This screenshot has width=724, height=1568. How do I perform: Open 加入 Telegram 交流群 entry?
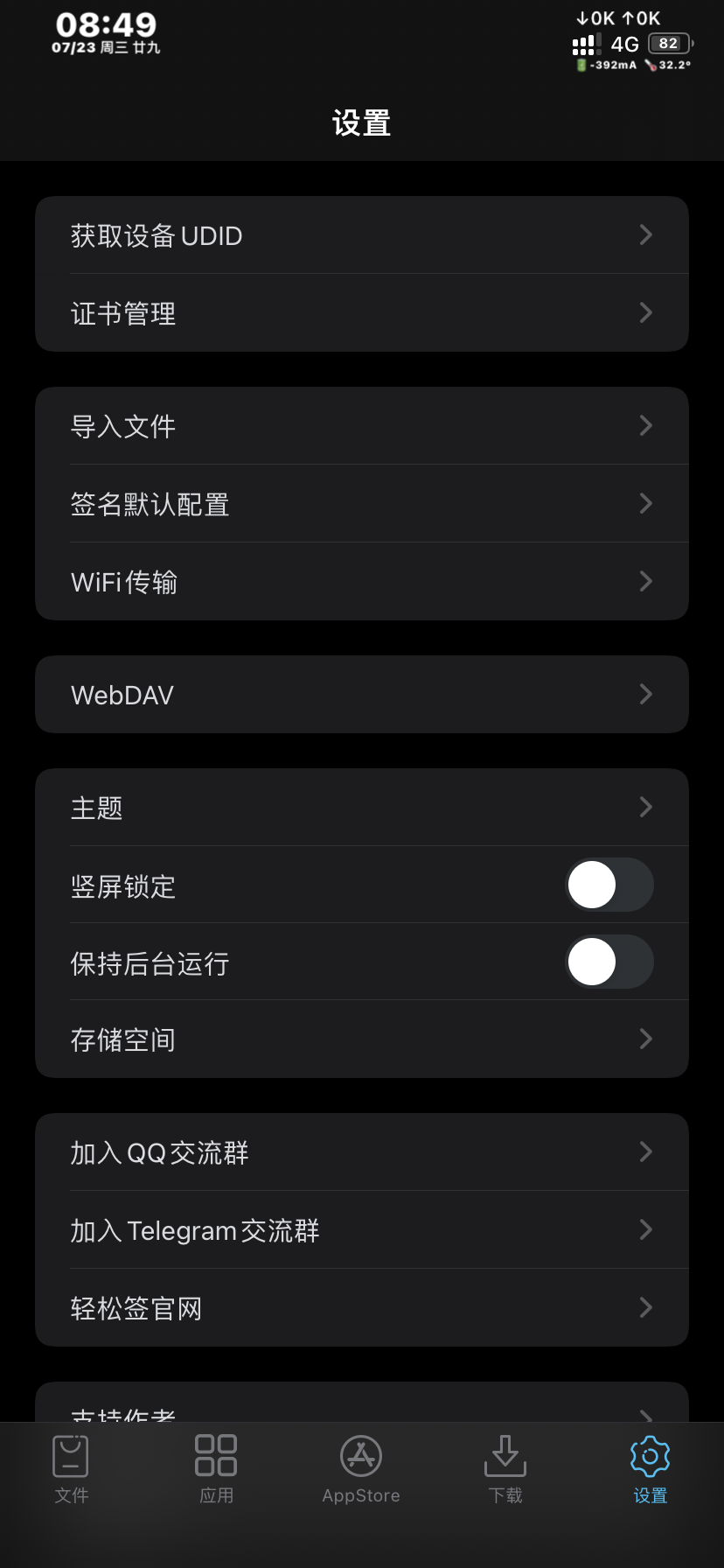(362, 1229)
